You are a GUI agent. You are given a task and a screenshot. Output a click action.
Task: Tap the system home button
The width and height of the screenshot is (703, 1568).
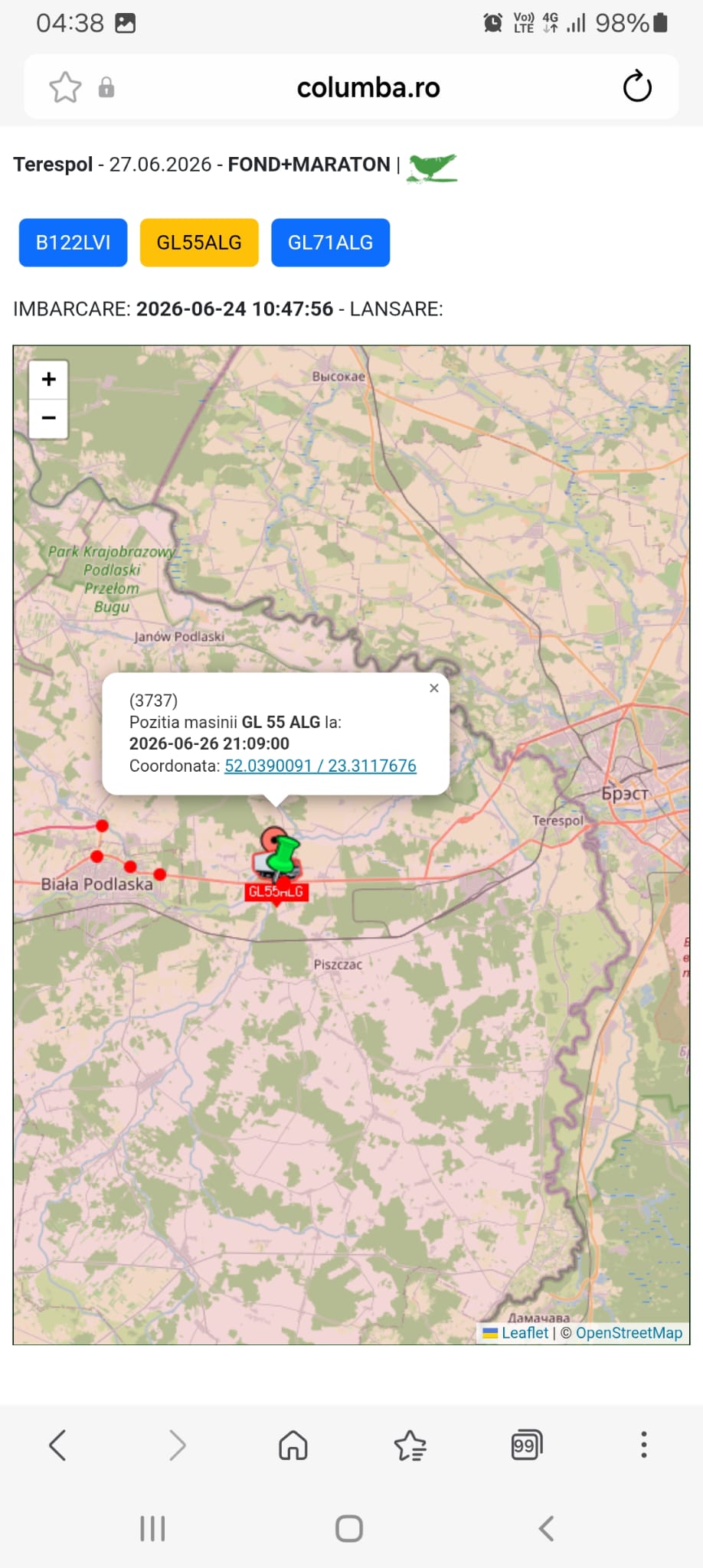point(349,1529)
